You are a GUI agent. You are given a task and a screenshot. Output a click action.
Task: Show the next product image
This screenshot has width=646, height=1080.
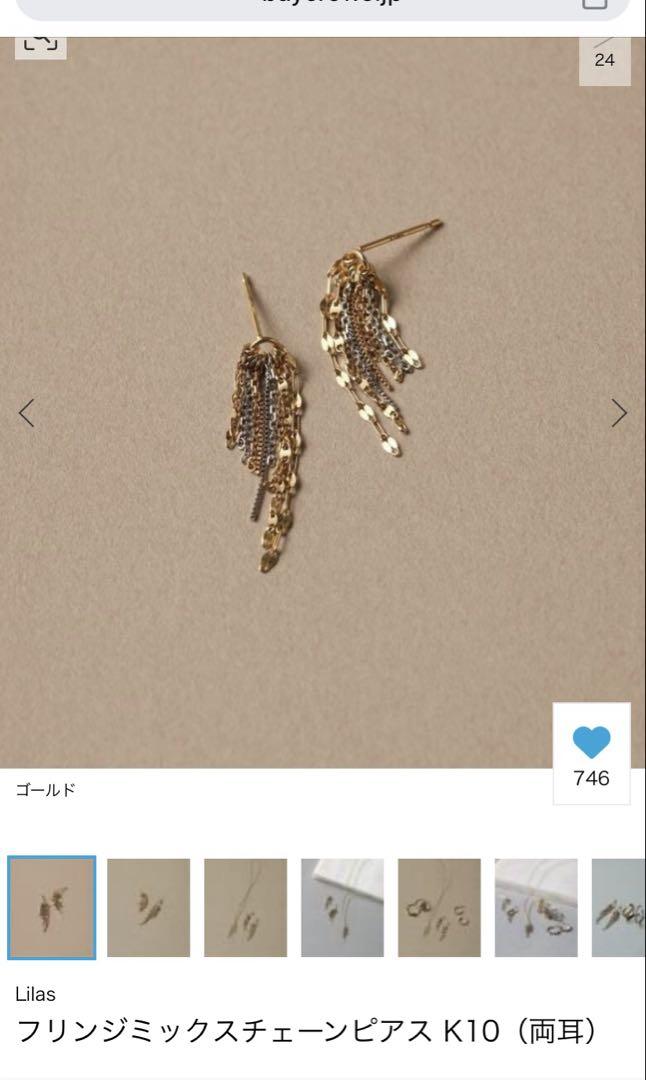pos(619,413)
